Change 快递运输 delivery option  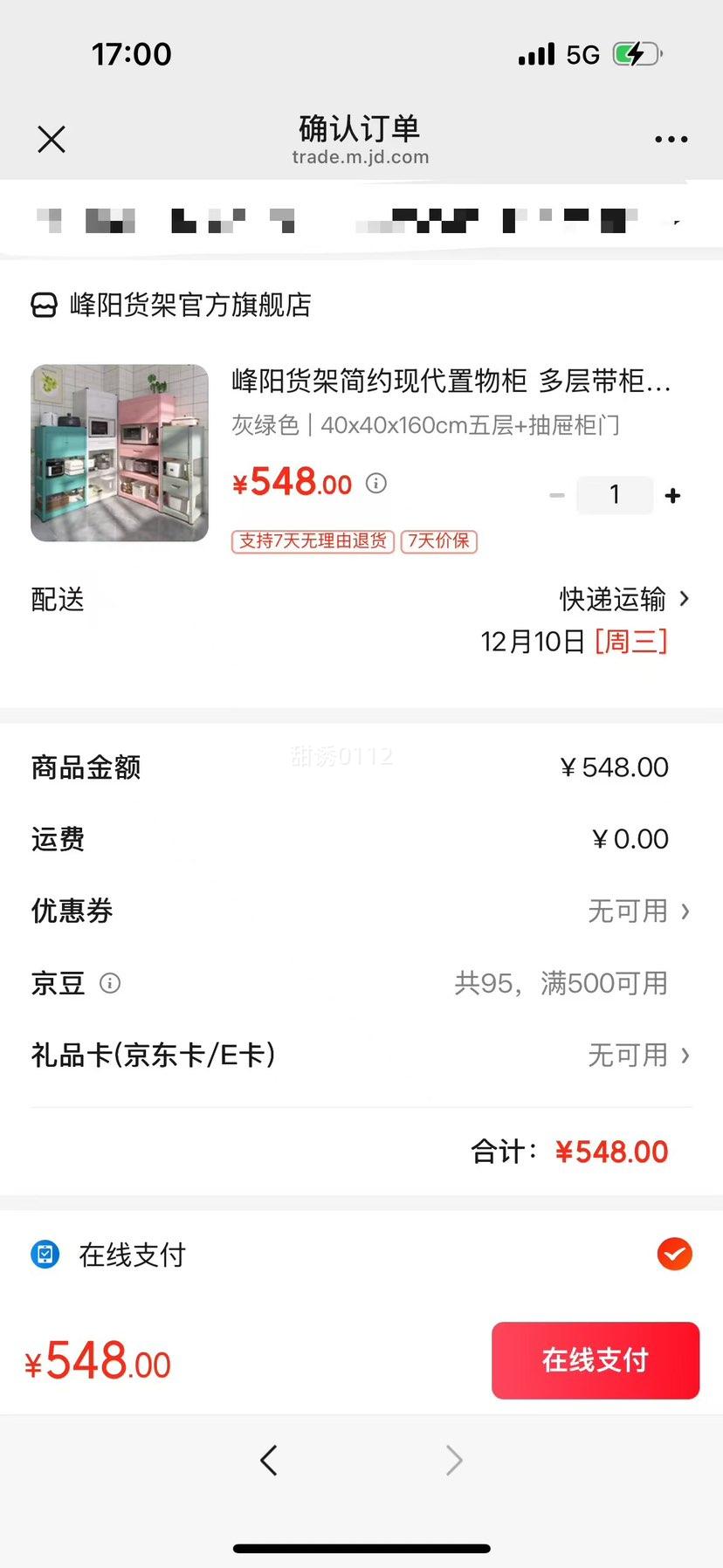623,599
